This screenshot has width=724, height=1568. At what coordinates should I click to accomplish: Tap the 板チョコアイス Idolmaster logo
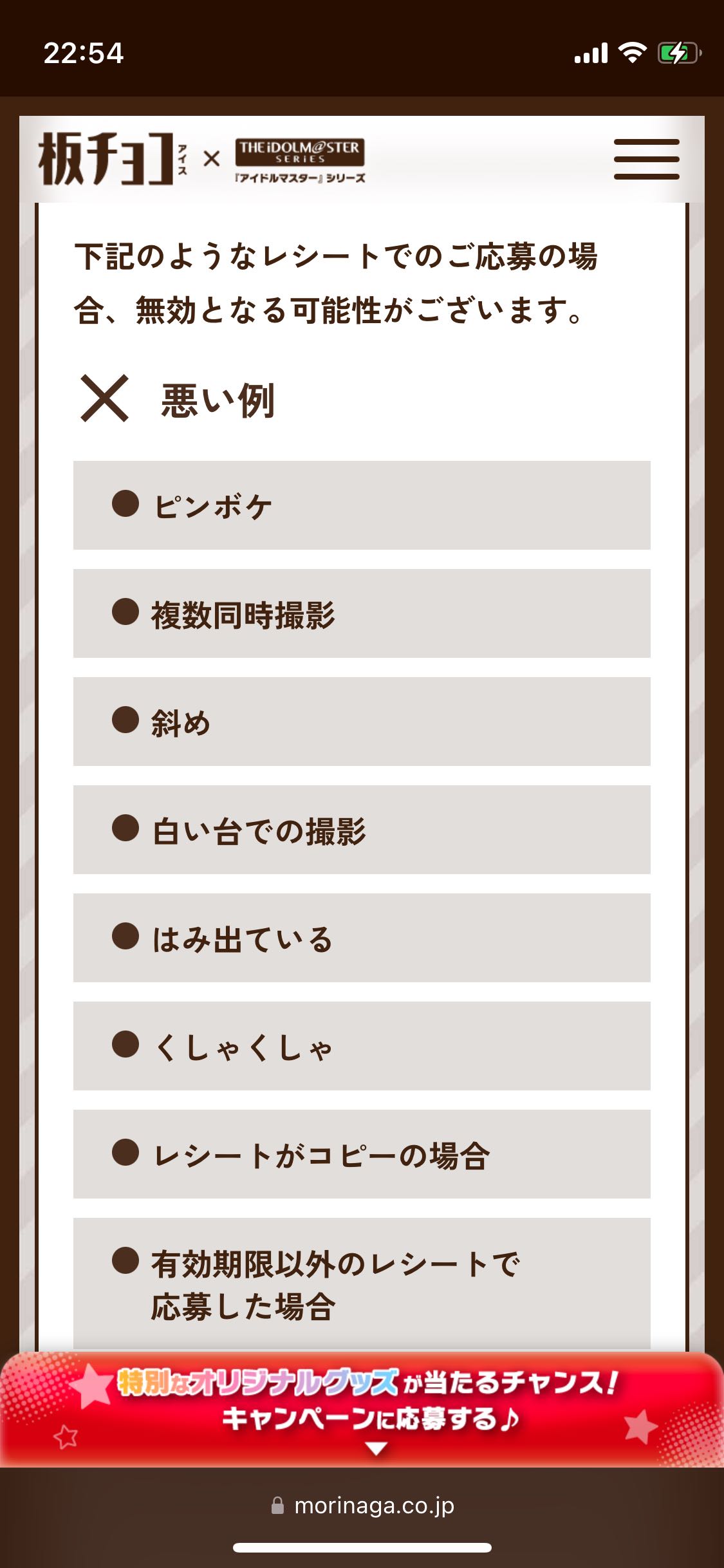[202, 158]
